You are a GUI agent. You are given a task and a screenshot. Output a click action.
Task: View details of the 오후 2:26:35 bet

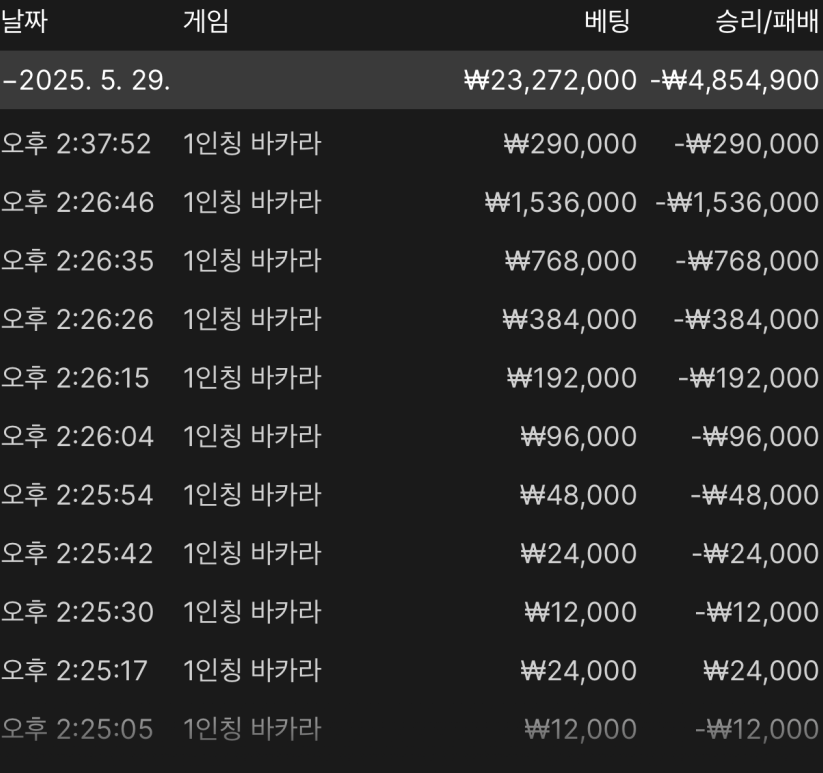point(410,261)
